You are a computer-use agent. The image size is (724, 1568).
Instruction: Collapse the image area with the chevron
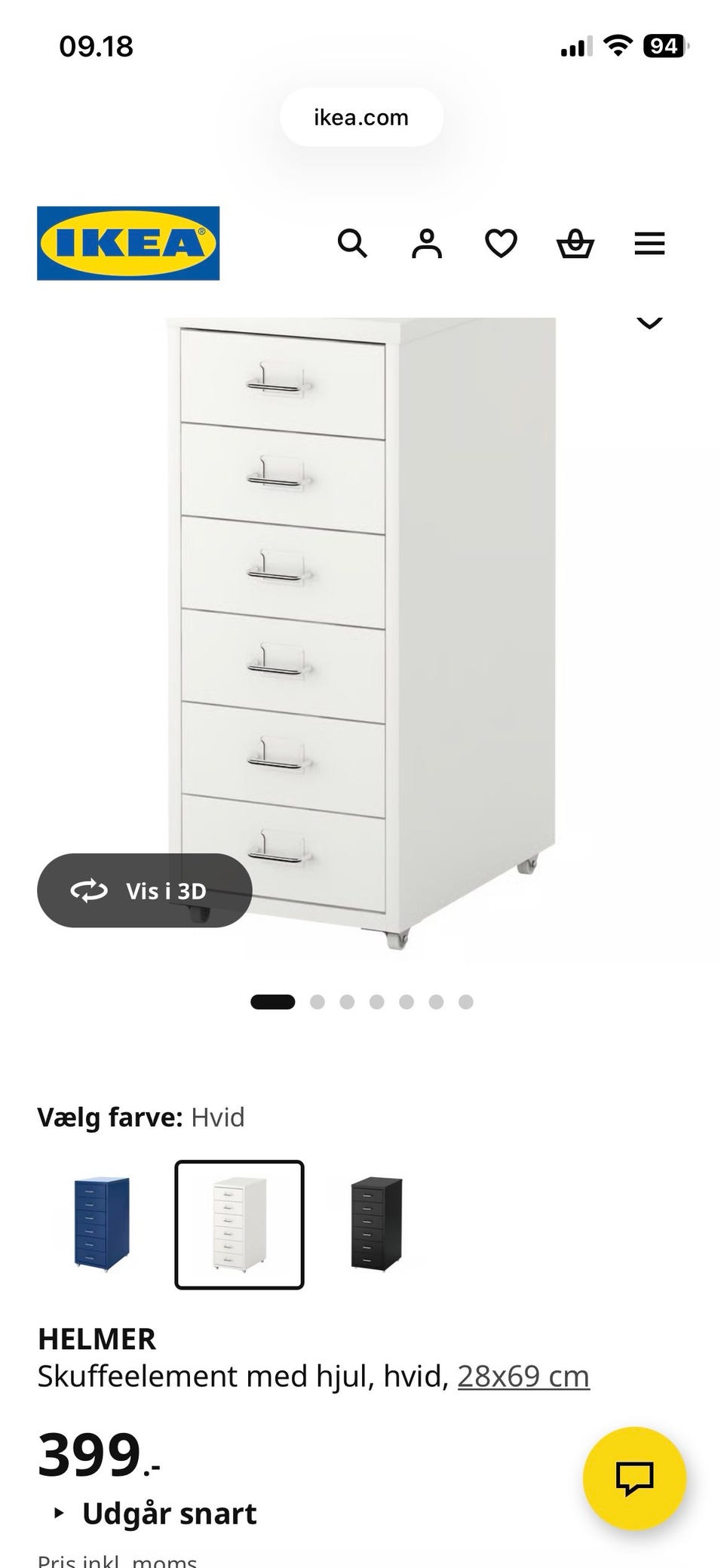coord(649,323)
